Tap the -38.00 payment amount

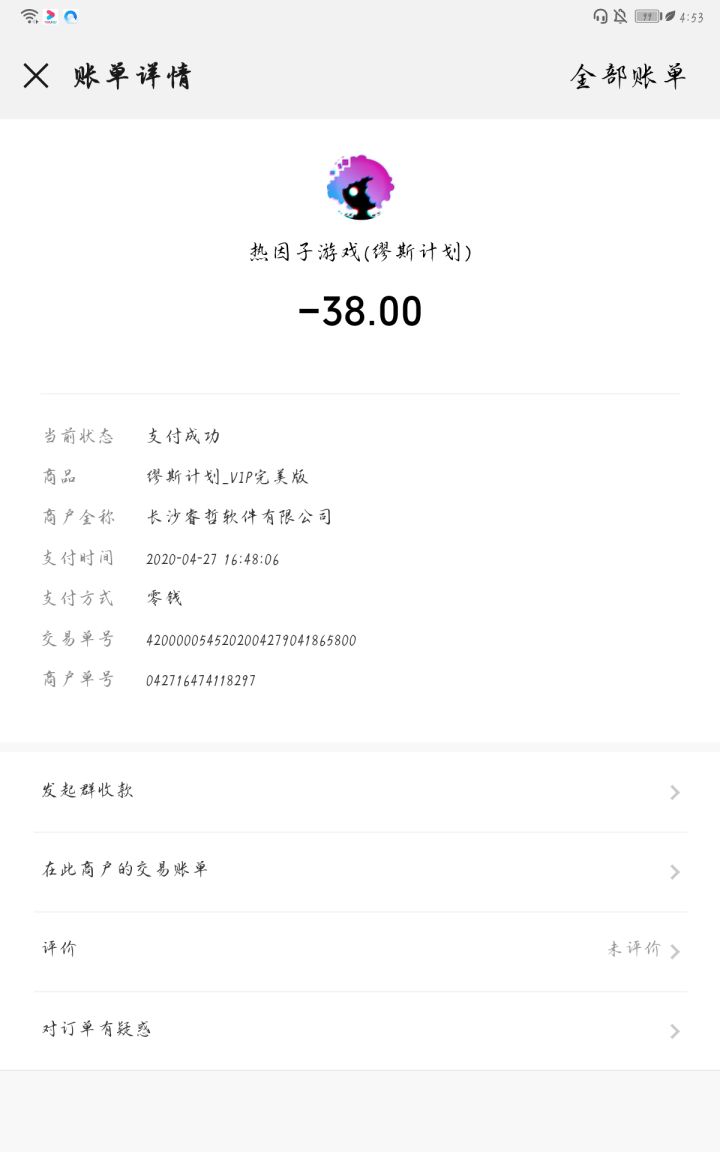(360, 311)
